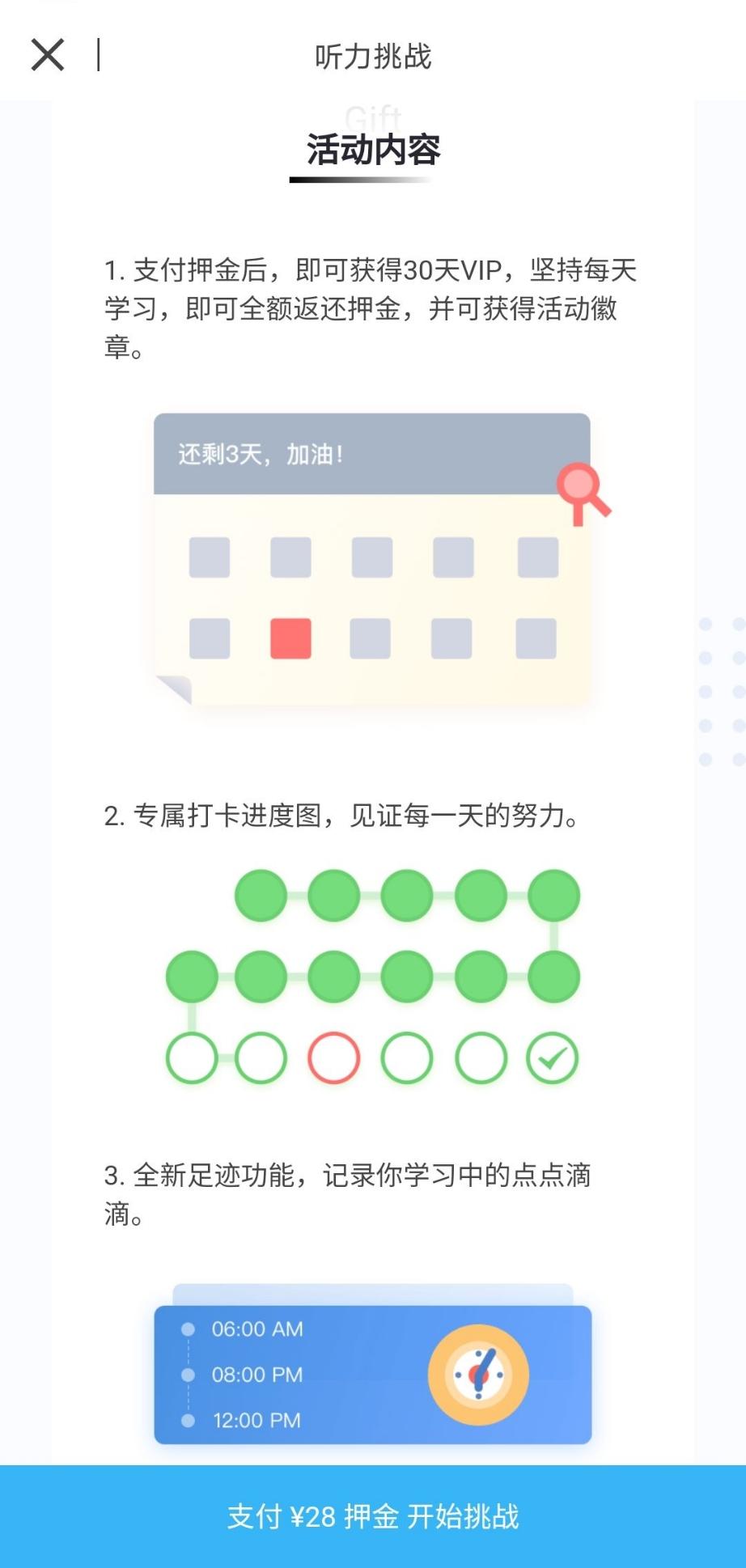Close the listening challenge page
746x1568 pixels.
pyautogui.click(x=48, y=55)
